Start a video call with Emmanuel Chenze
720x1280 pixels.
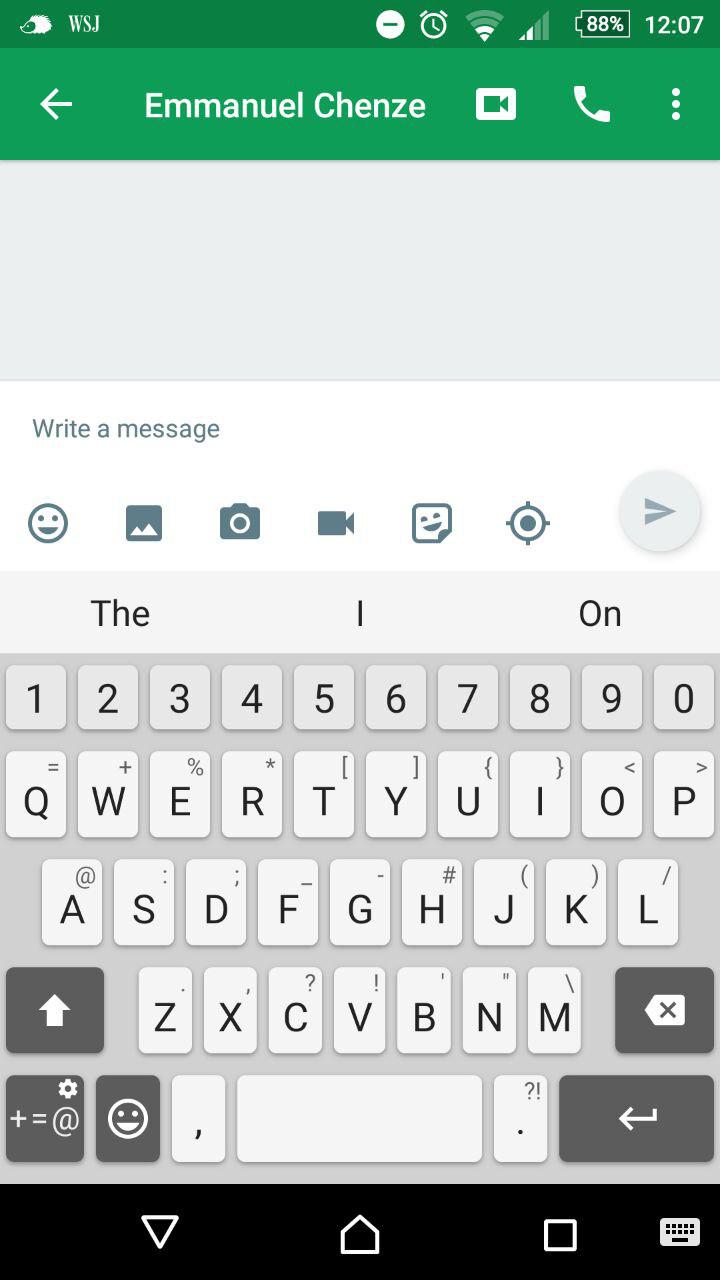496,104
